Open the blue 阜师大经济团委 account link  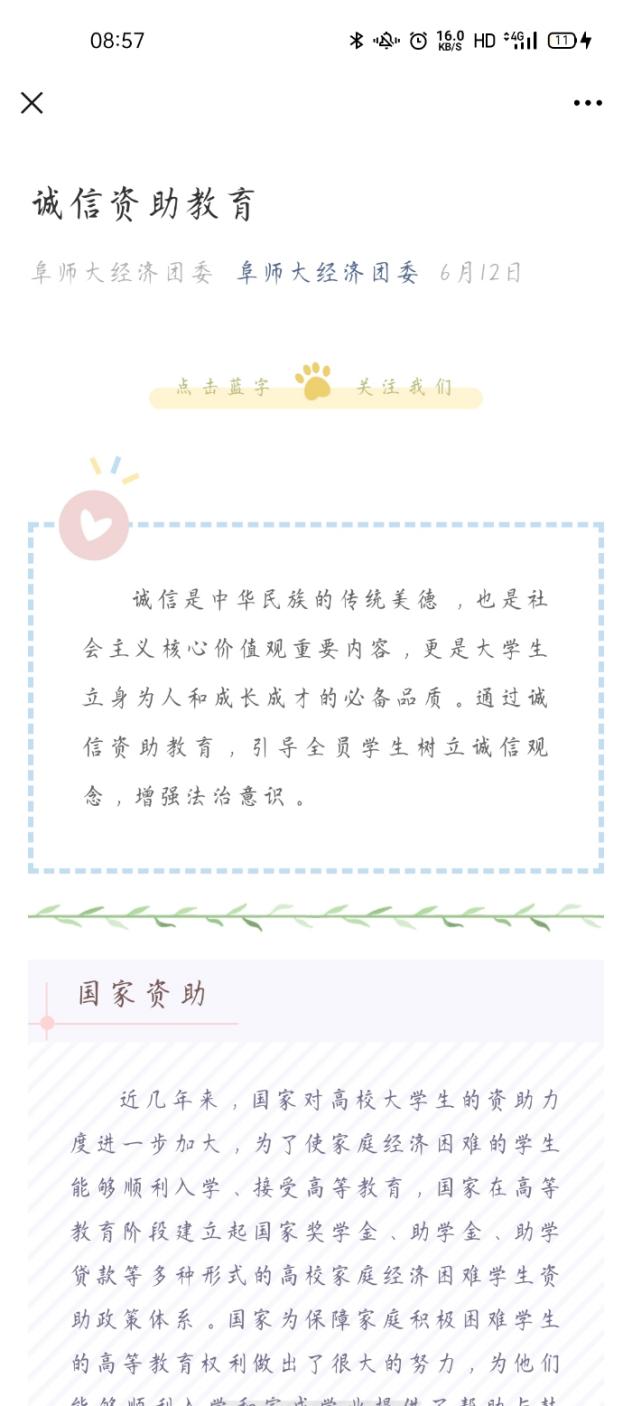[x=327, y=273]
